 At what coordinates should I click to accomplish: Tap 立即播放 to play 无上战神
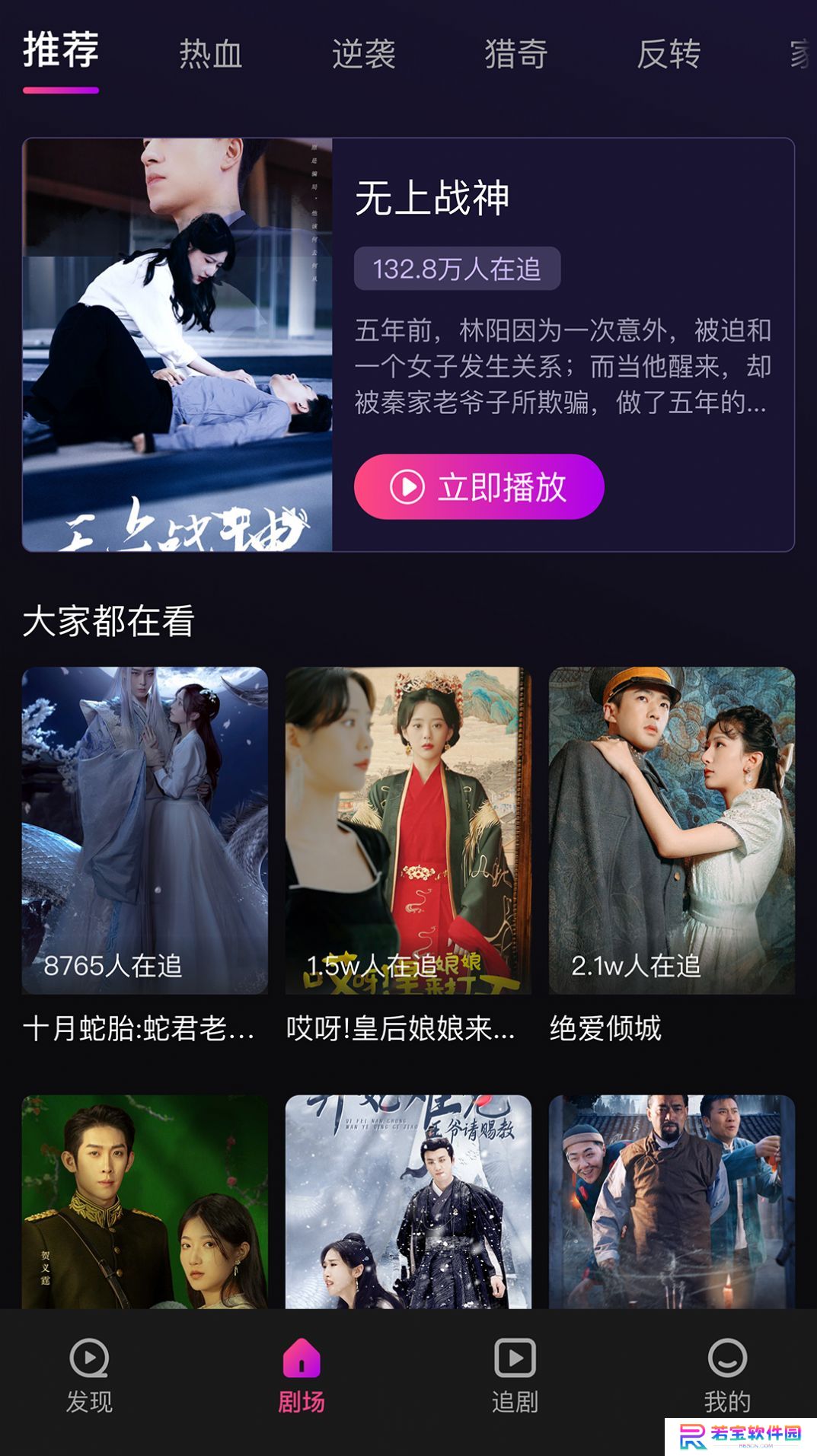tap(479, 487)
